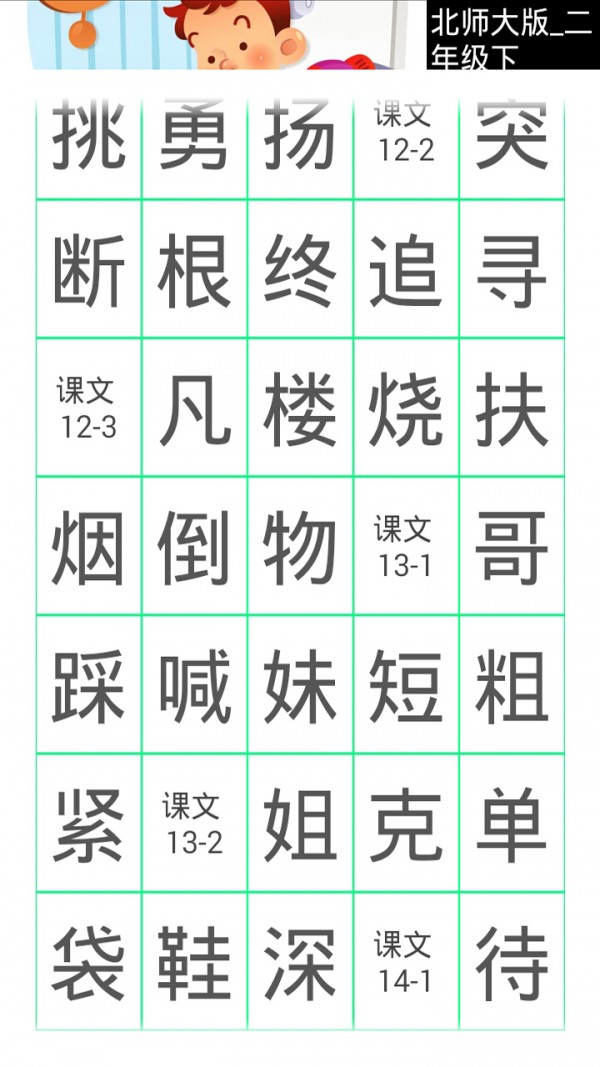
Task: Tap the character 终
Action: coord(300,270)
